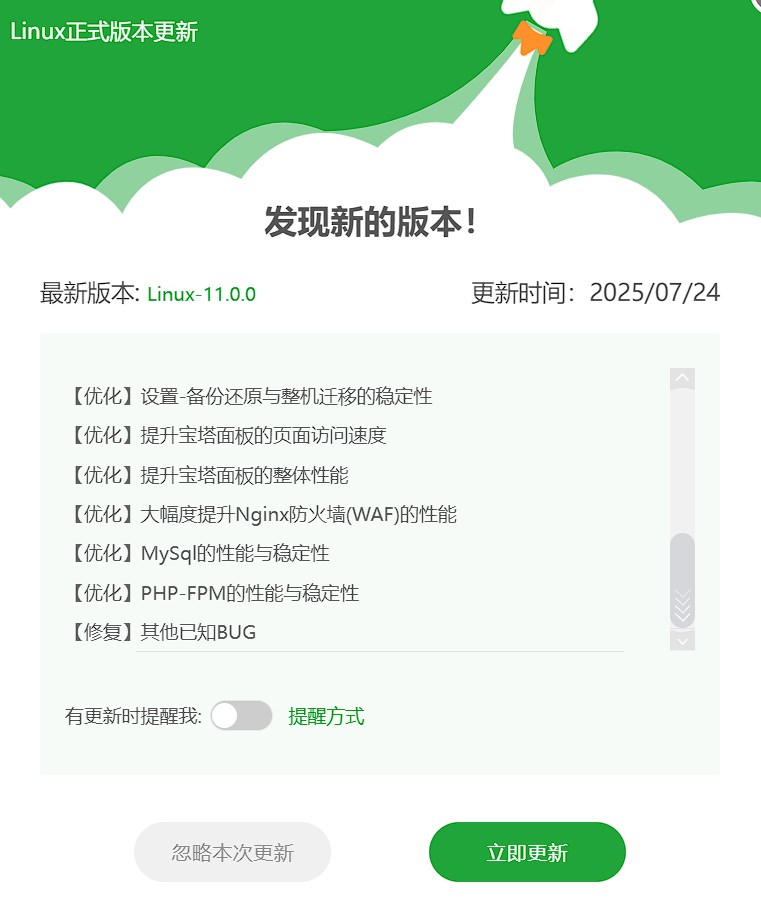Tap 立即更新 to update now
Viewport: 761px width, 903px height.
(527, 852)
